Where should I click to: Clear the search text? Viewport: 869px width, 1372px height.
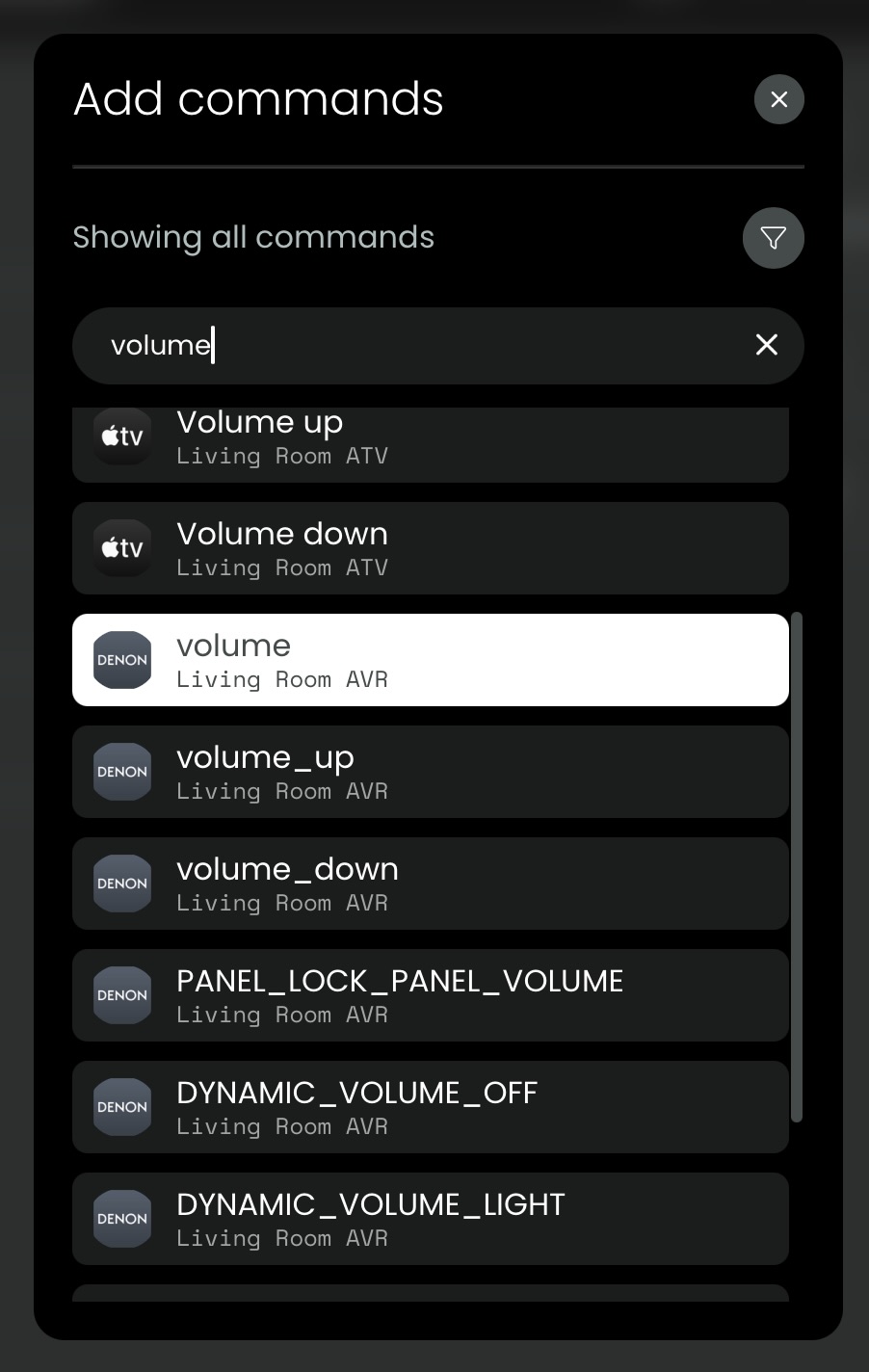(x=766, y=345)
